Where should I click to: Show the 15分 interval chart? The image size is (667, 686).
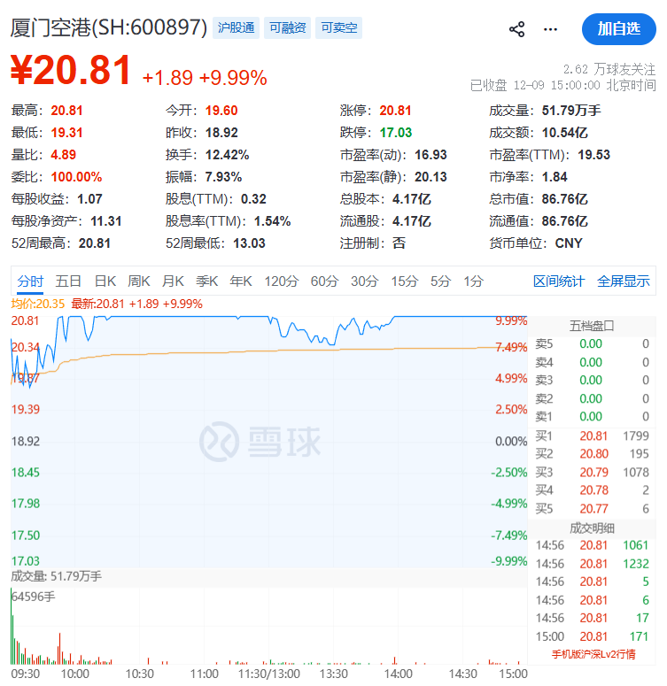(x=404, y=281)
